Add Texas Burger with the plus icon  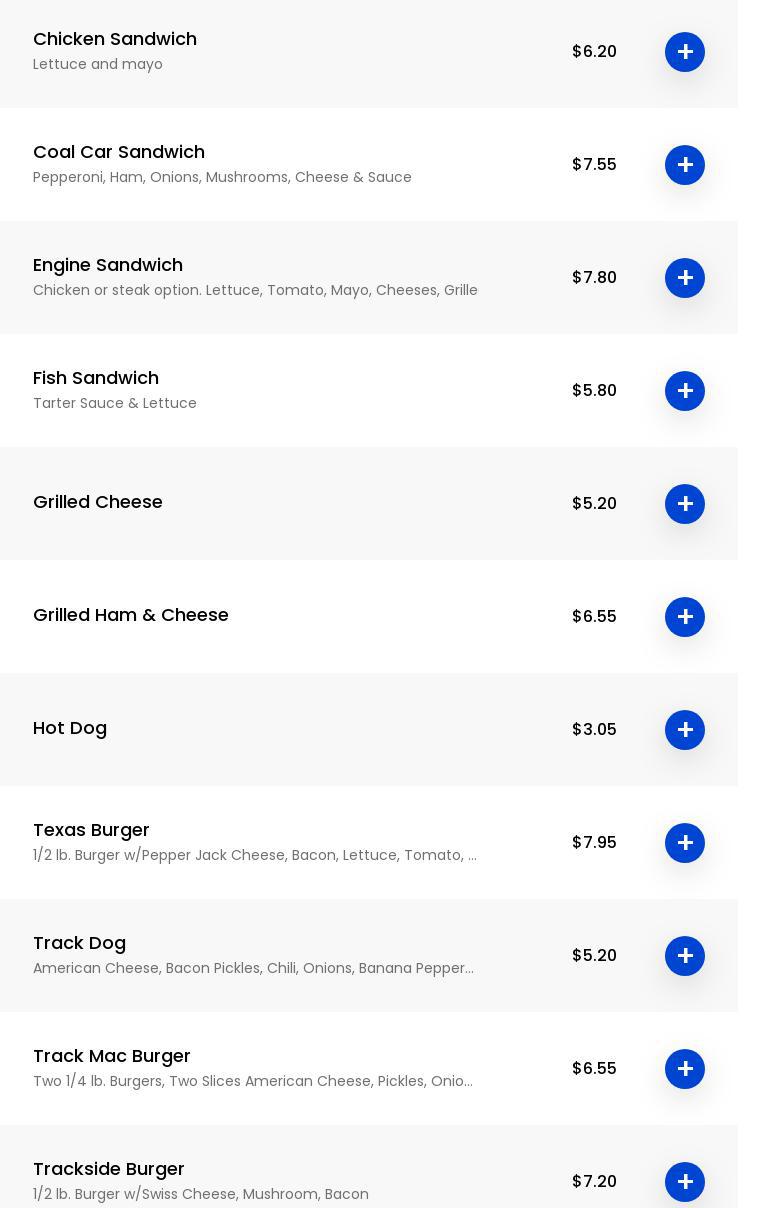tap(685, 843)
